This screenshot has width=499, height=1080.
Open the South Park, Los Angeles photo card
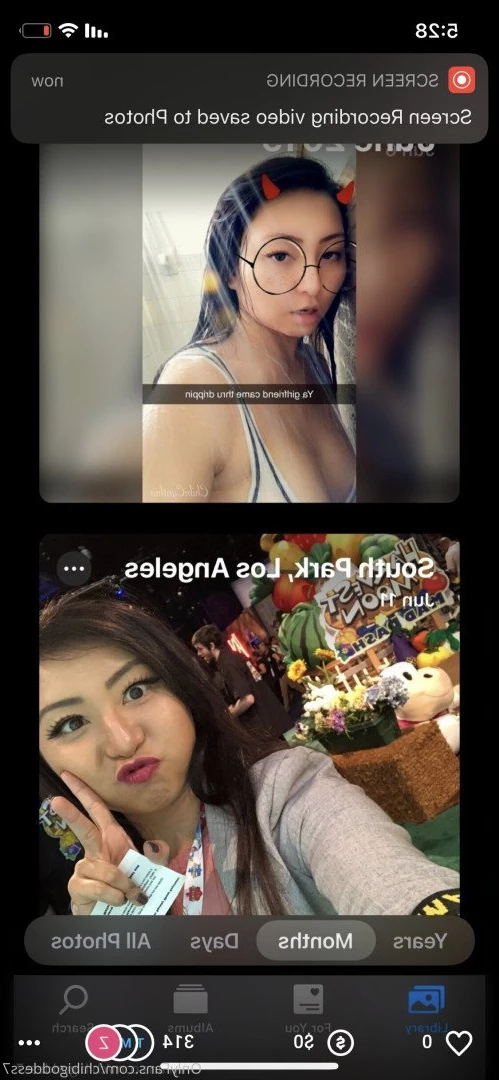click(x=250, y=725)
